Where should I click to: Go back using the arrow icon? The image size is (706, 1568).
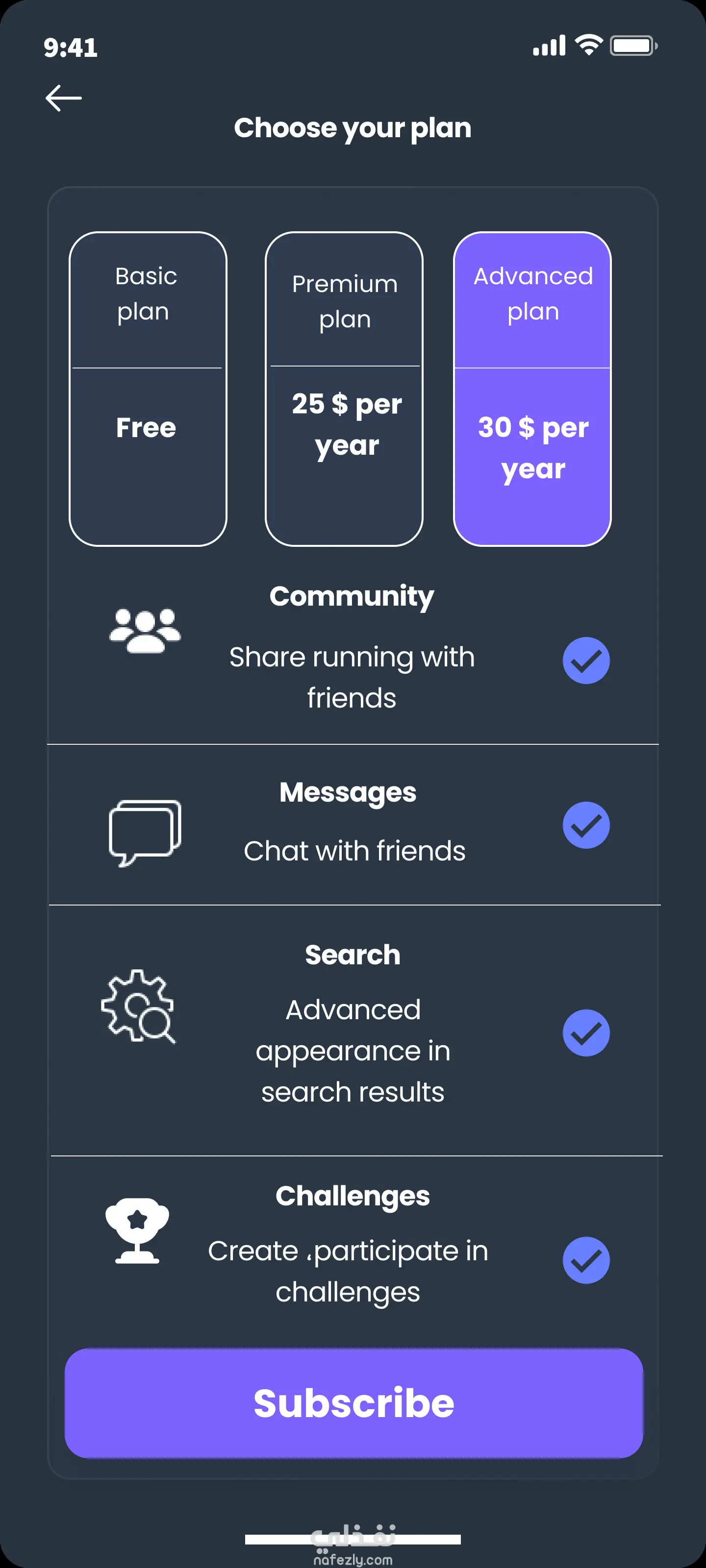coord(63,98)
